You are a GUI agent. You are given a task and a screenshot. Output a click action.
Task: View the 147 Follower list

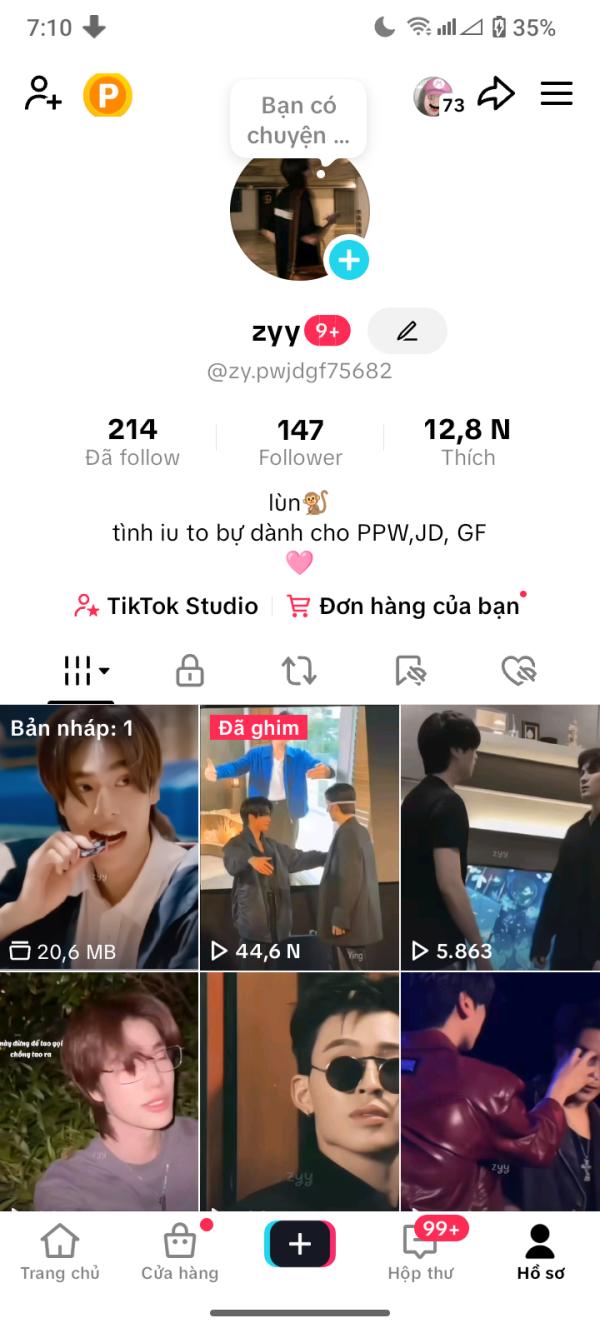pos(300,442)
